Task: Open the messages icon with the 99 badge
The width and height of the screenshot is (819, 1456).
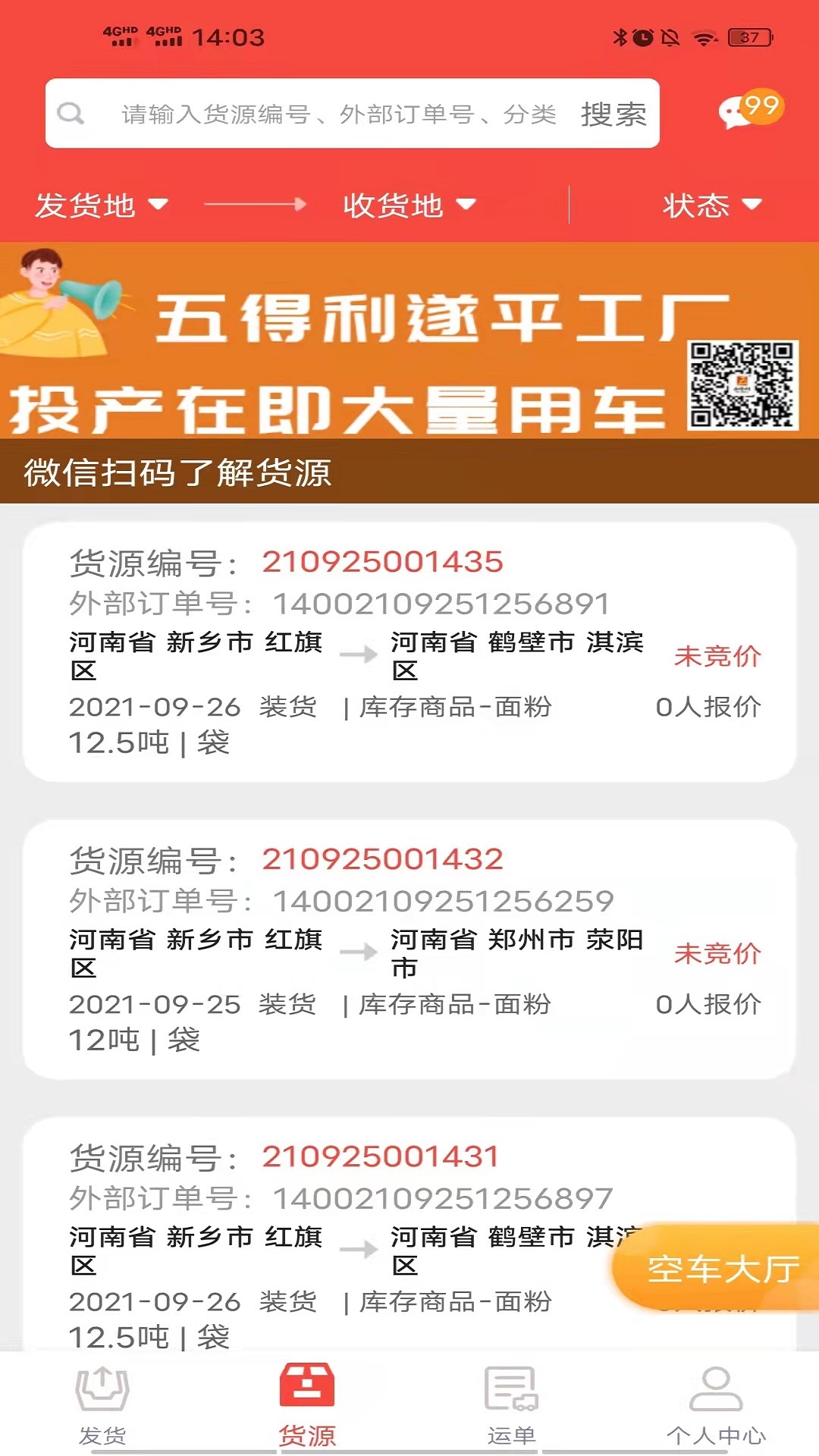Action: pyautogui.click(x=751, y=111)
